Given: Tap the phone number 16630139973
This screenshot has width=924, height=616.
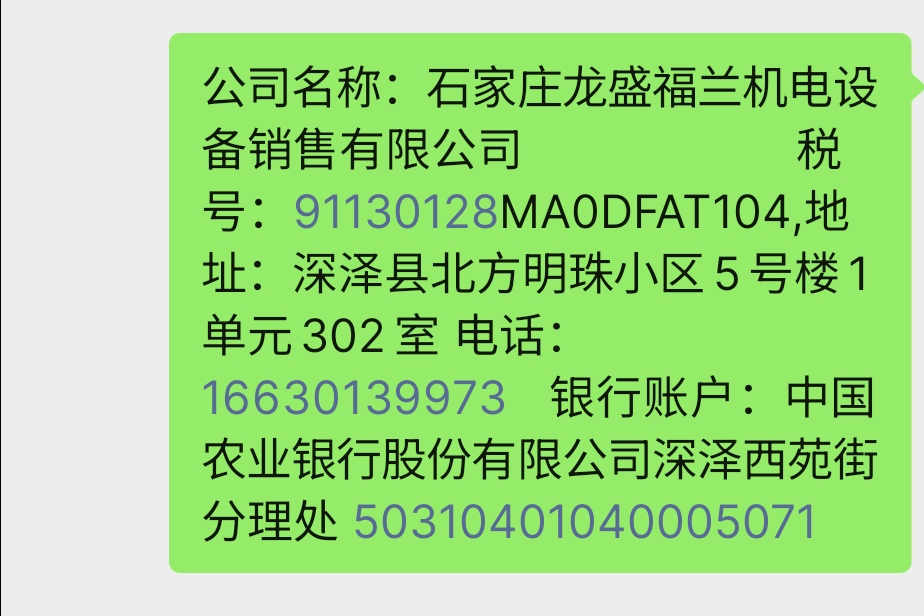Looking at the screenshot, I should (x=354, y=399).
